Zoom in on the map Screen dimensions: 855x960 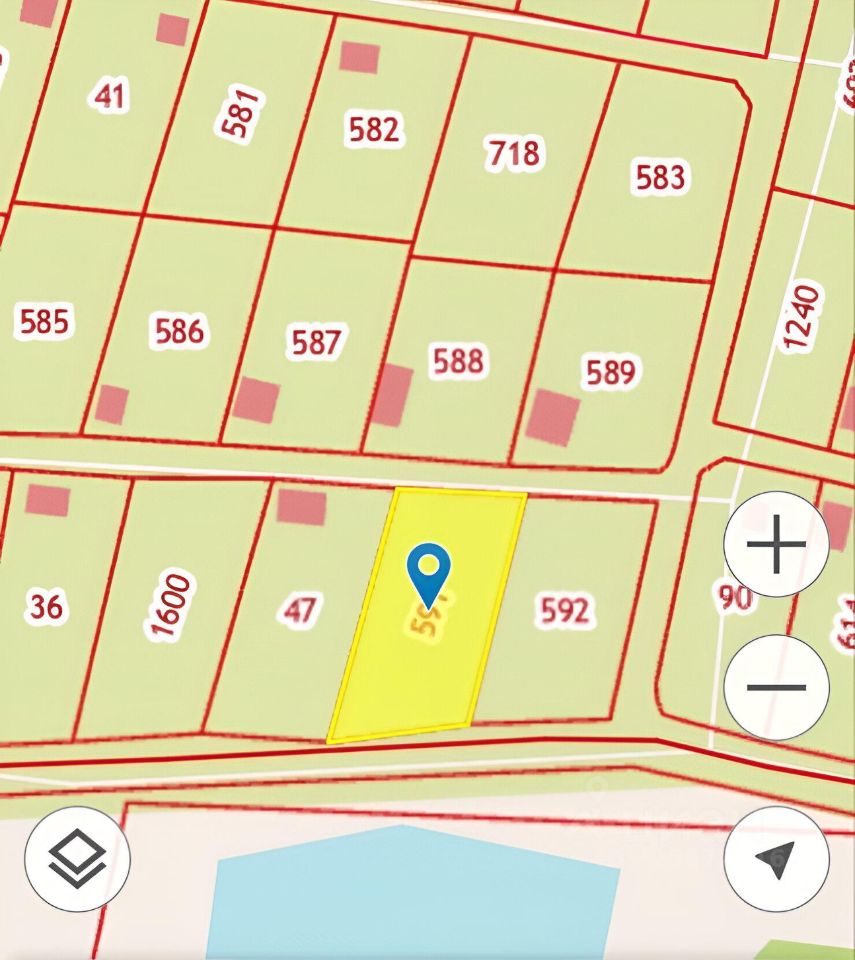tap(776, 545)
